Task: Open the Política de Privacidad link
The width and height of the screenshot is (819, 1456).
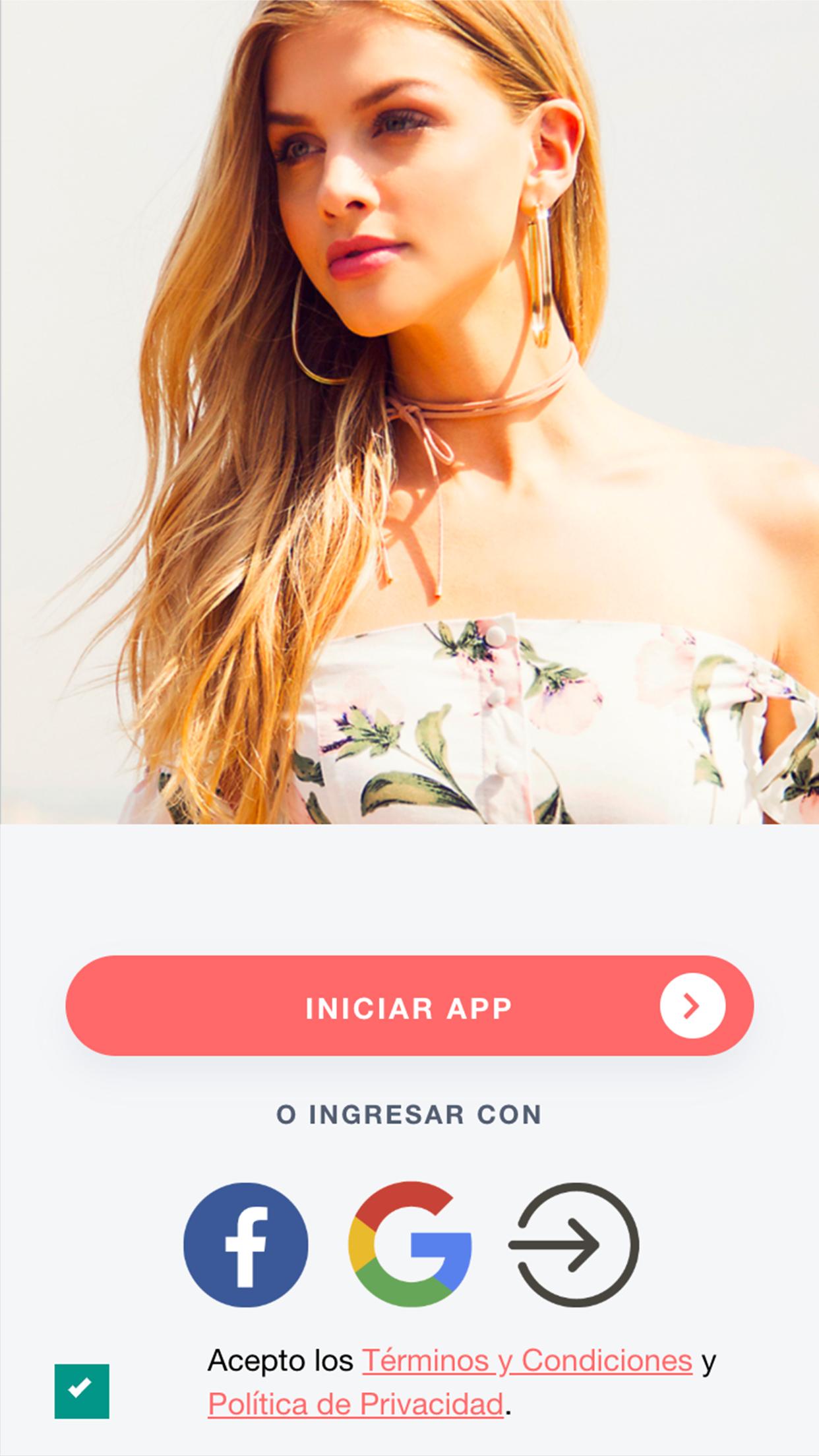Action: (356, 1404)
